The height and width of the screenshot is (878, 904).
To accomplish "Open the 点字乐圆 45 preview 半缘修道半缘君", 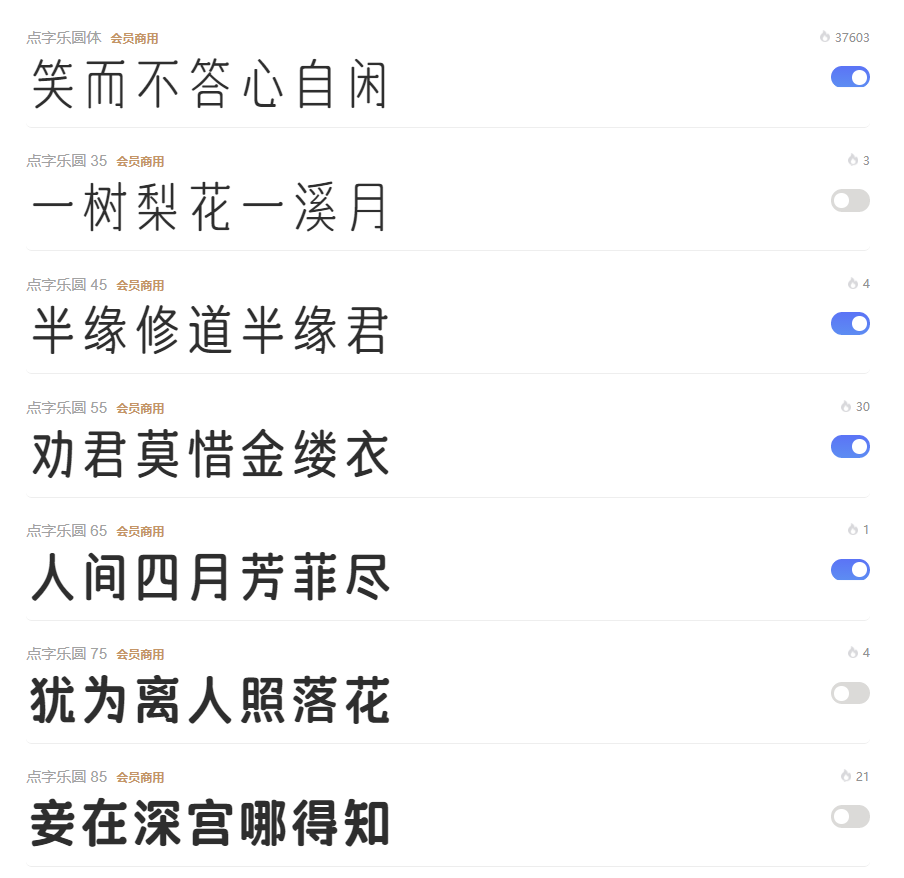I will coord(210,331).
